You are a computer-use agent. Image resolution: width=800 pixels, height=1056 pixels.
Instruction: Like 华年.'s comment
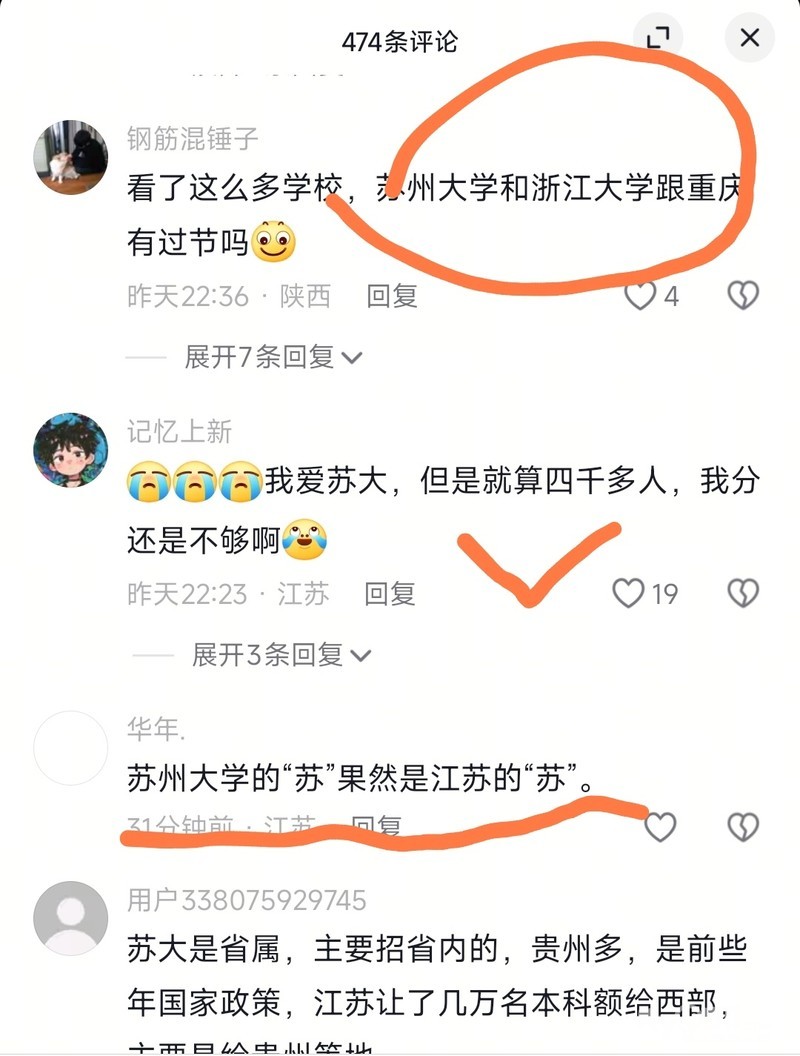coord(660,827)
